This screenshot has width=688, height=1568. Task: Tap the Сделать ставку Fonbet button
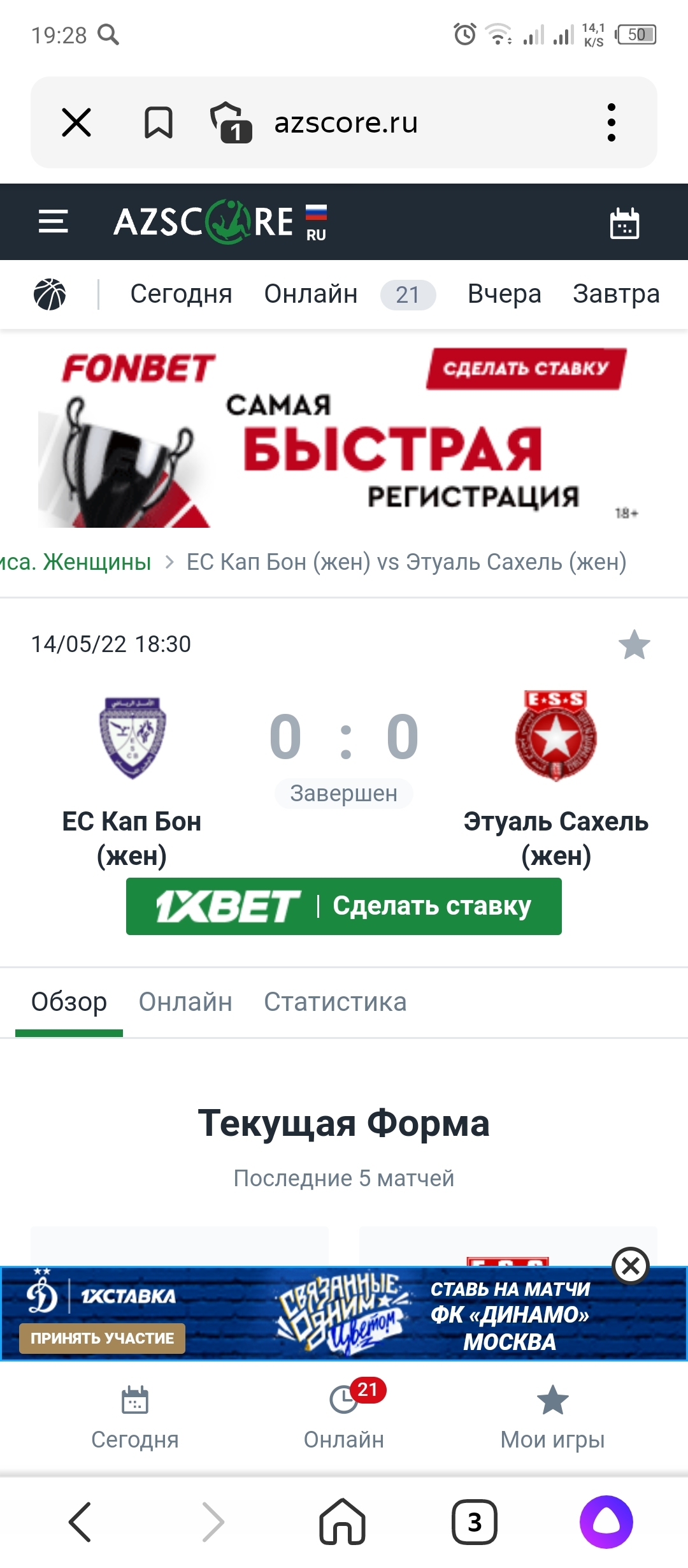[526, 368]
